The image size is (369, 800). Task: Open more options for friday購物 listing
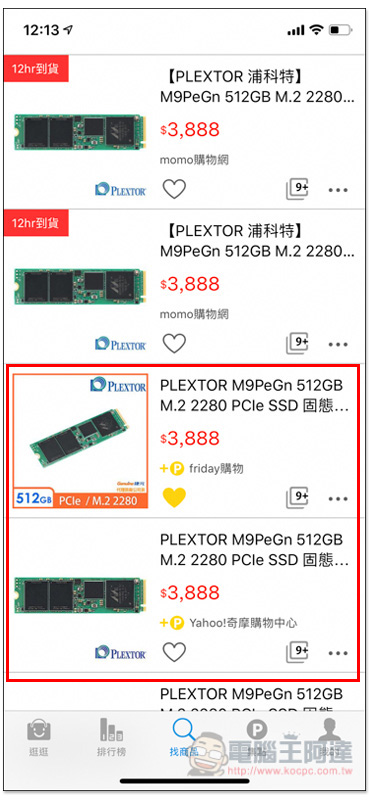click(338, 498)
